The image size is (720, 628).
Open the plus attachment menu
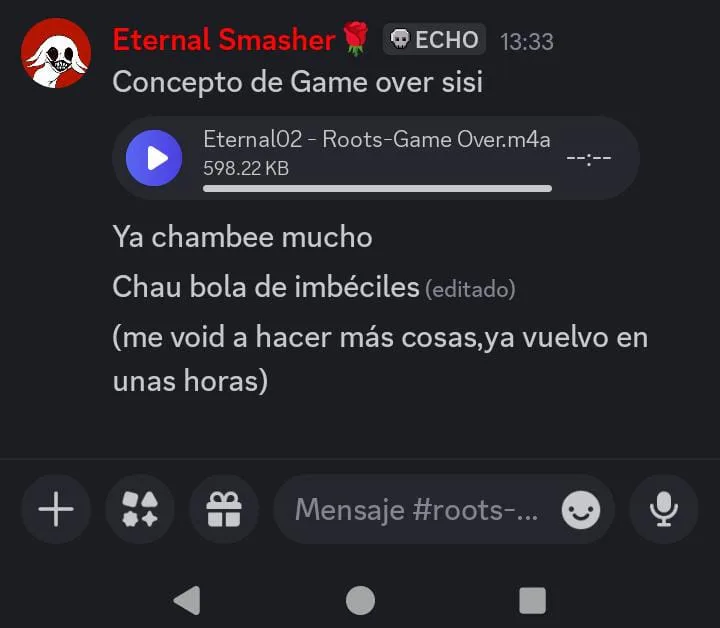[56, 510]
